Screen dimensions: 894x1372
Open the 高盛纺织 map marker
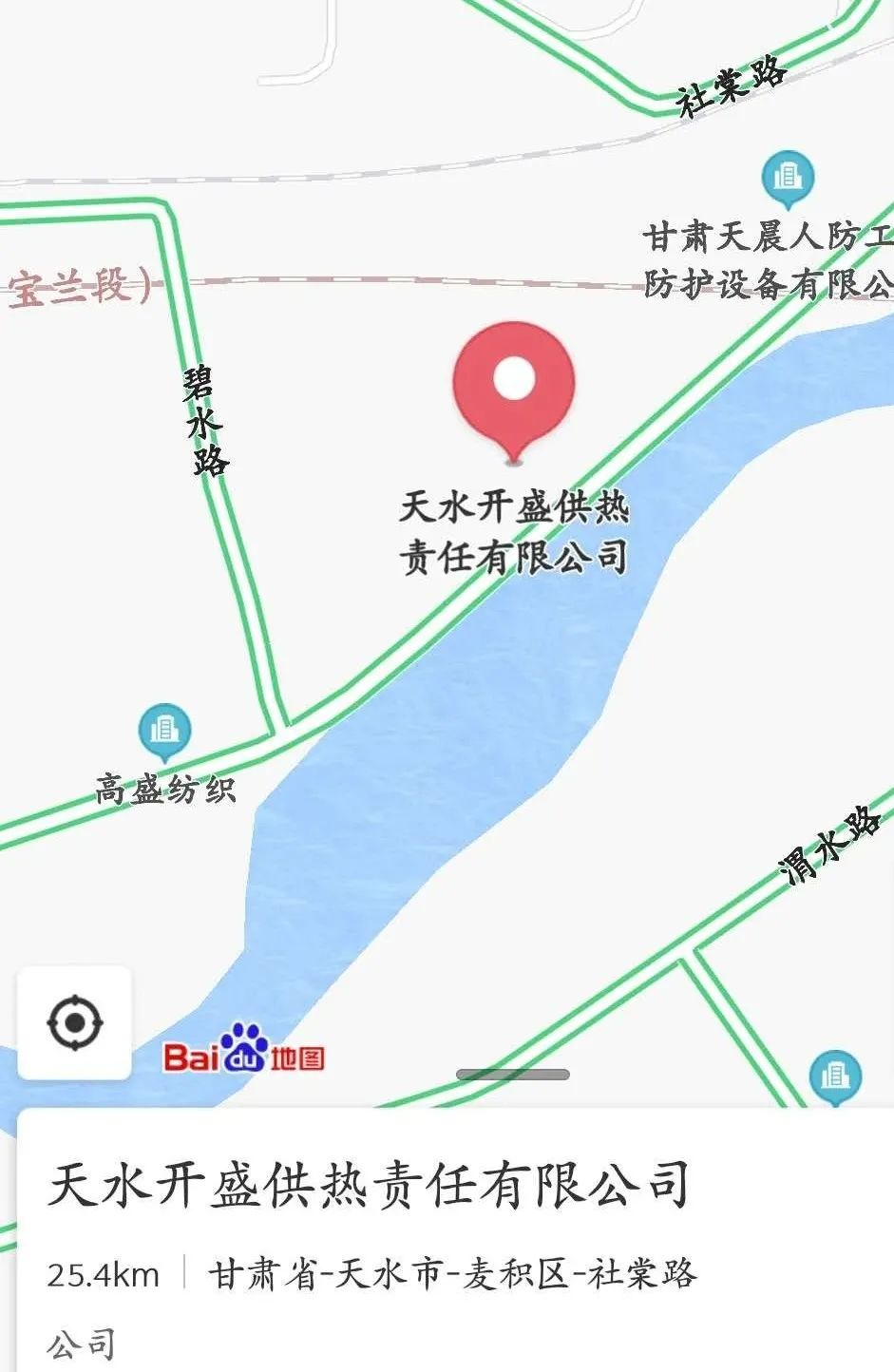pyautogui.click(x=164, y=731)
